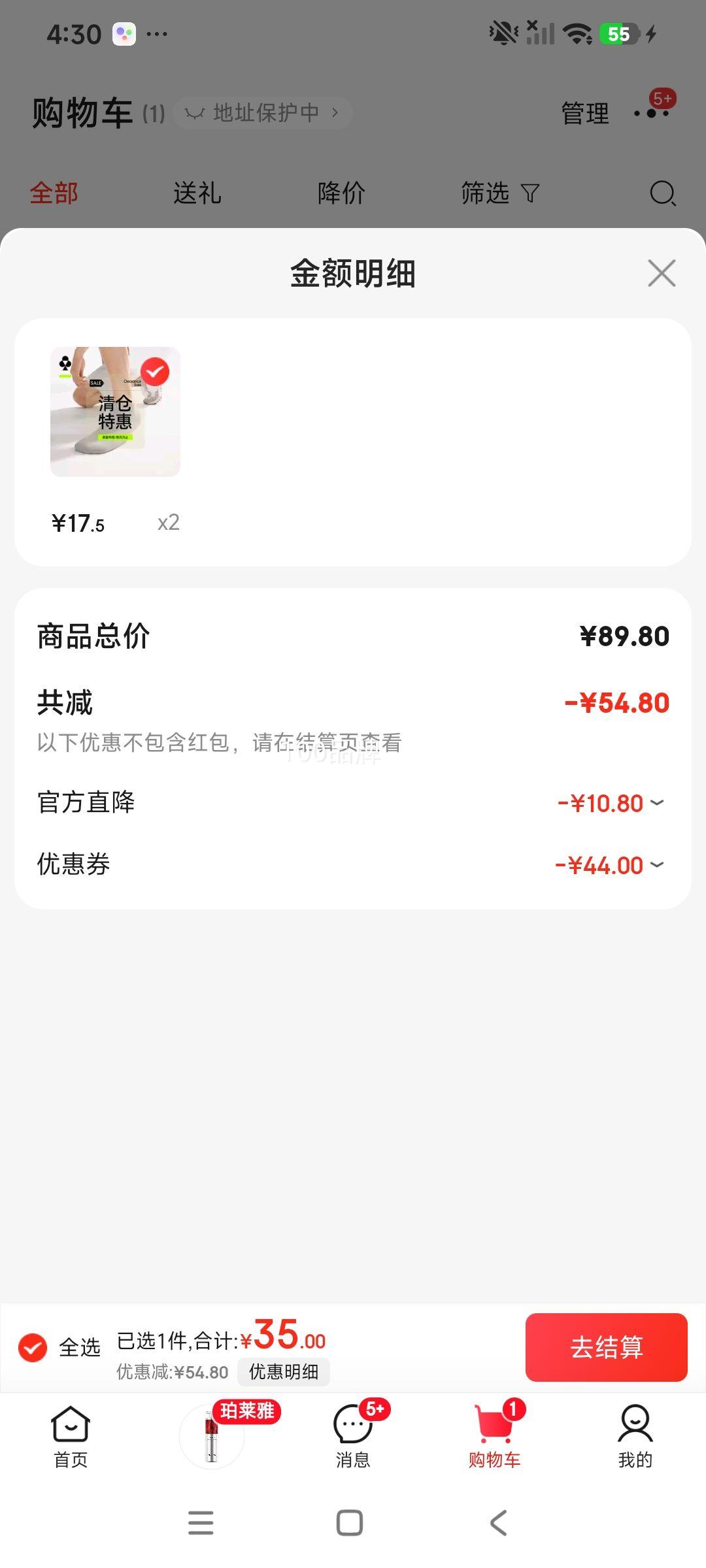
Task: Open the 优惠明细 chip
Action: (284, 1371)
